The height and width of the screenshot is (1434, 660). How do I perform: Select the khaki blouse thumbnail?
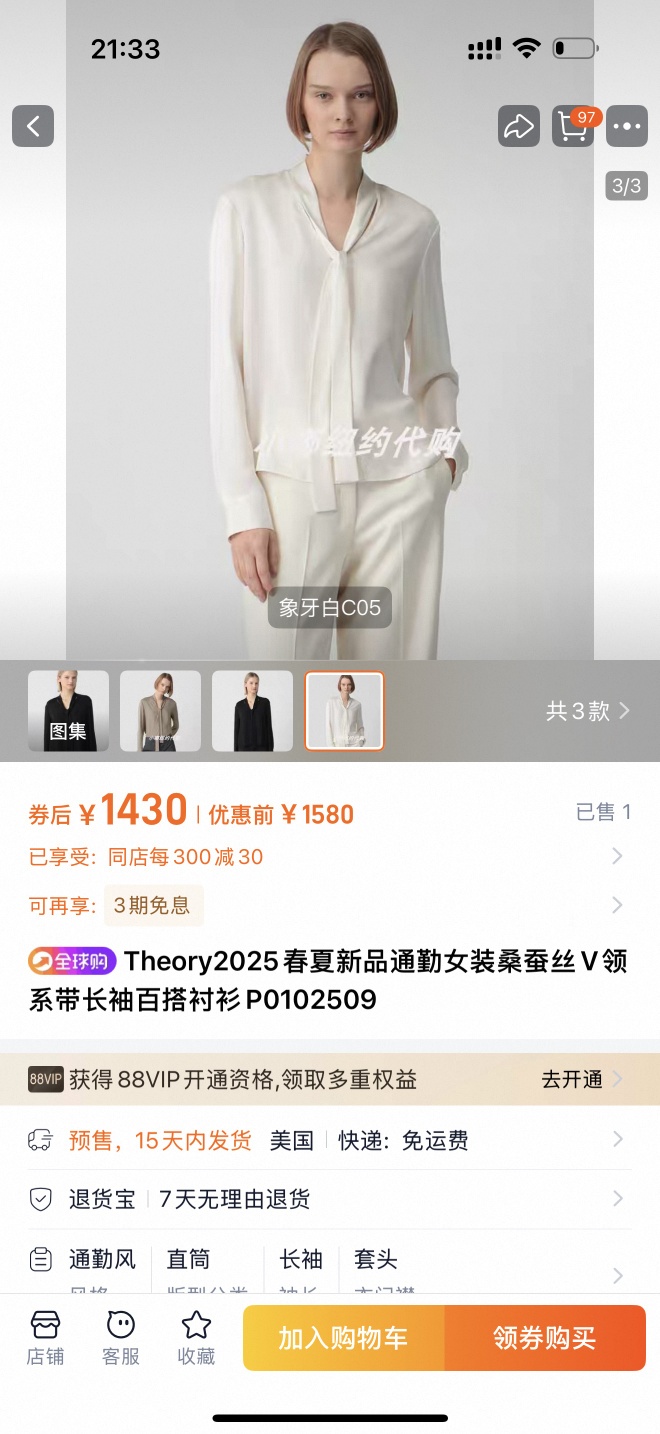click(x=160, y=711)
